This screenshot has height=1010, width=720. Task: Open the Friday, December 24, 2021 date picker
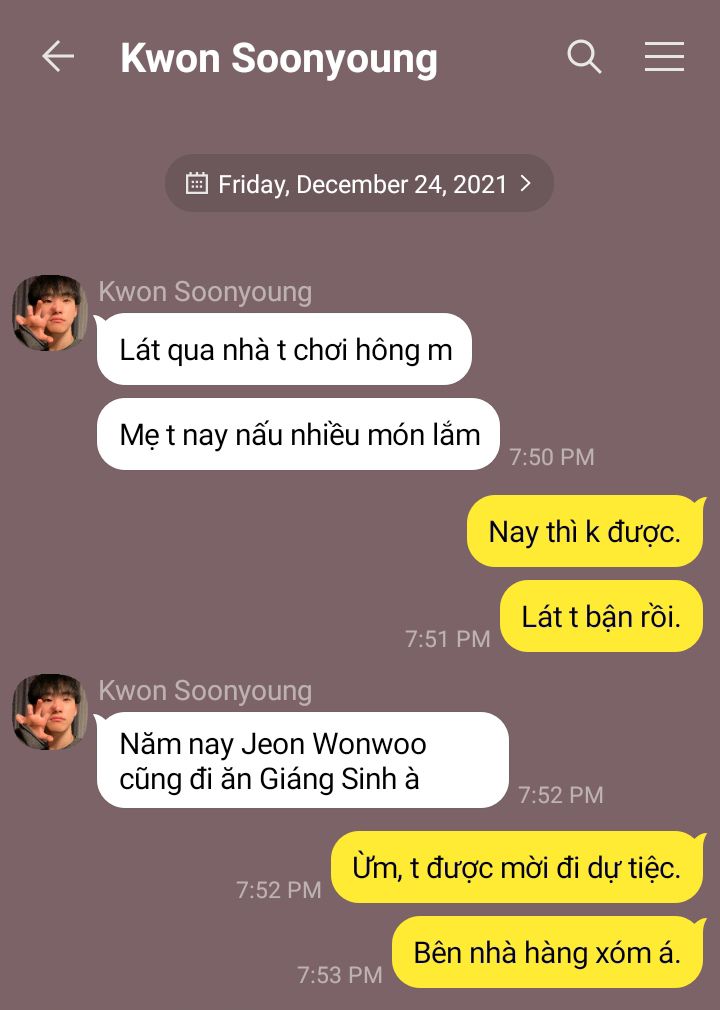coord(359,184)
